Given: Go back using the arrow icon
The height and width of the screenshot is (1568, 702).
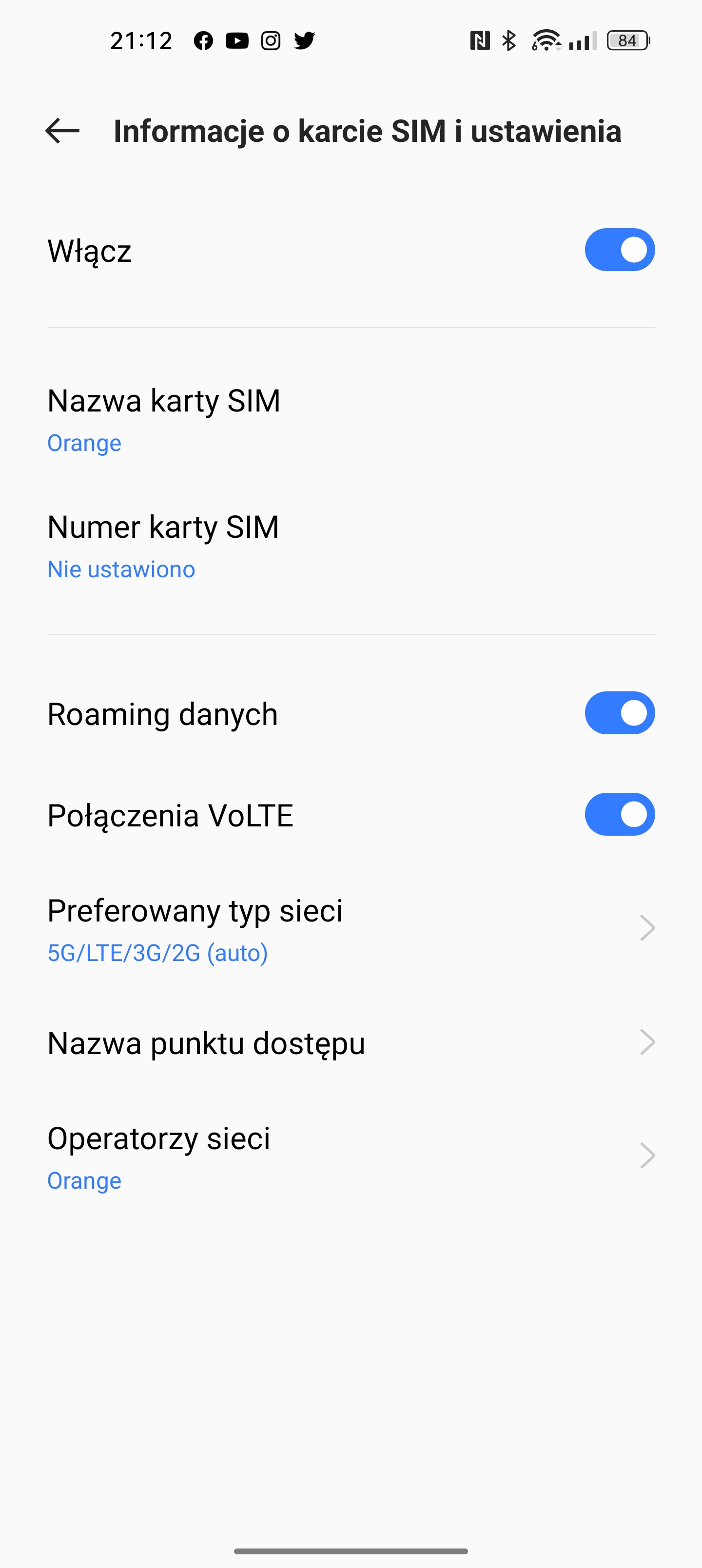Looking at the screenshot, I should [x=63, y=131].
